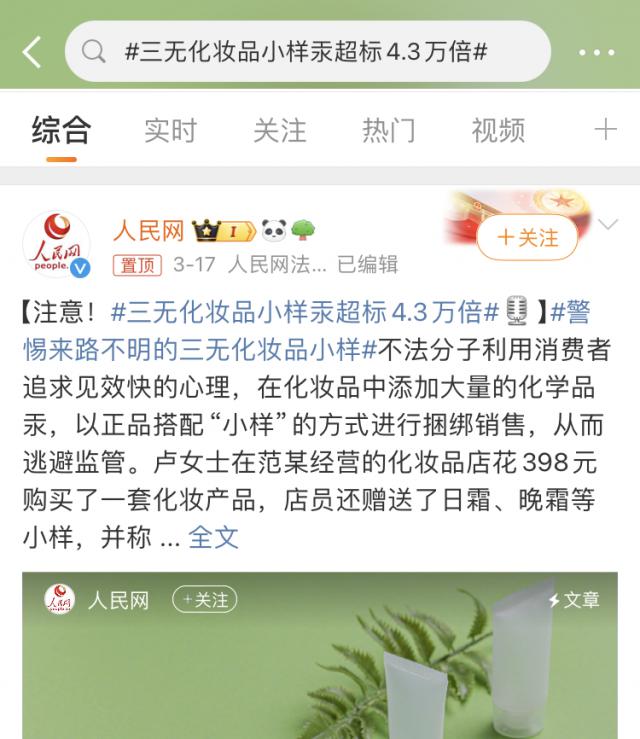Screen dimensions: 640x739
Task: Open the #三无化妆品小样汞超标4.3万倍# hashtag link
Action: (x=305, y=311)
